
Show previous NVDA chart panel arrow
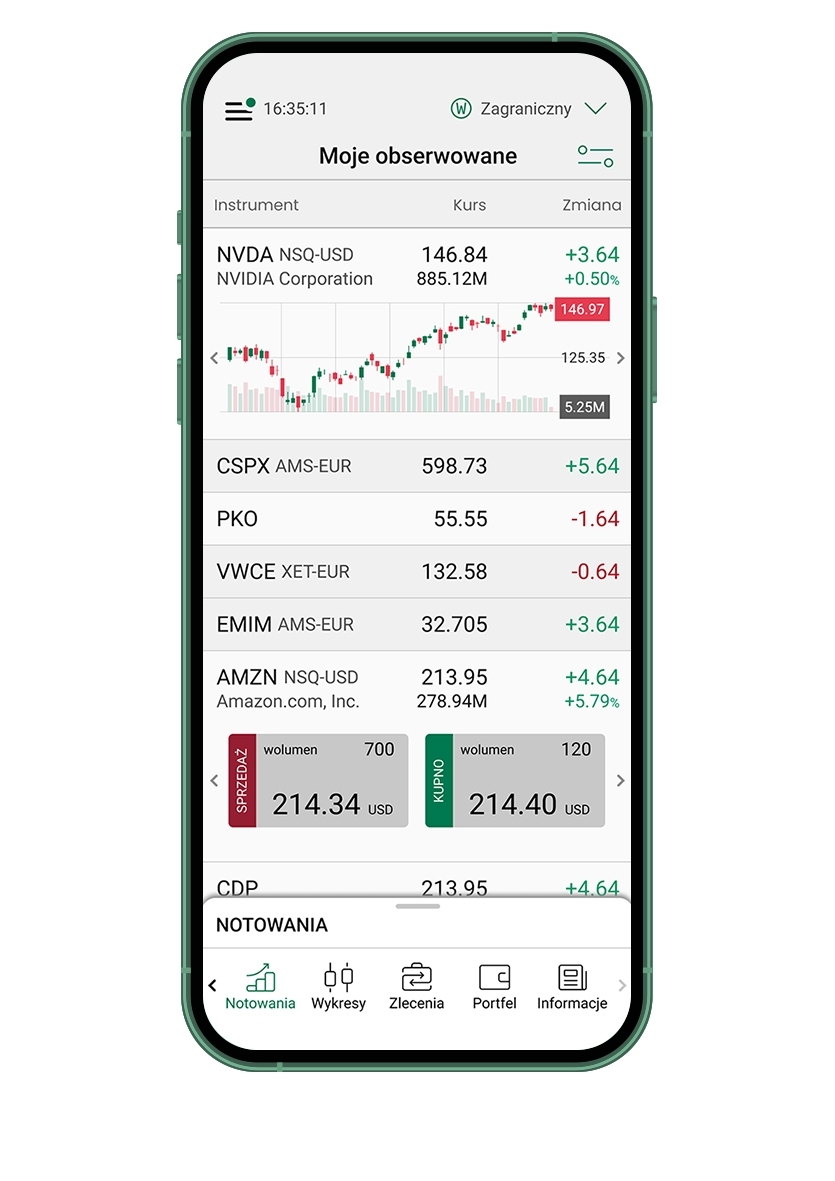coord(214,358)
